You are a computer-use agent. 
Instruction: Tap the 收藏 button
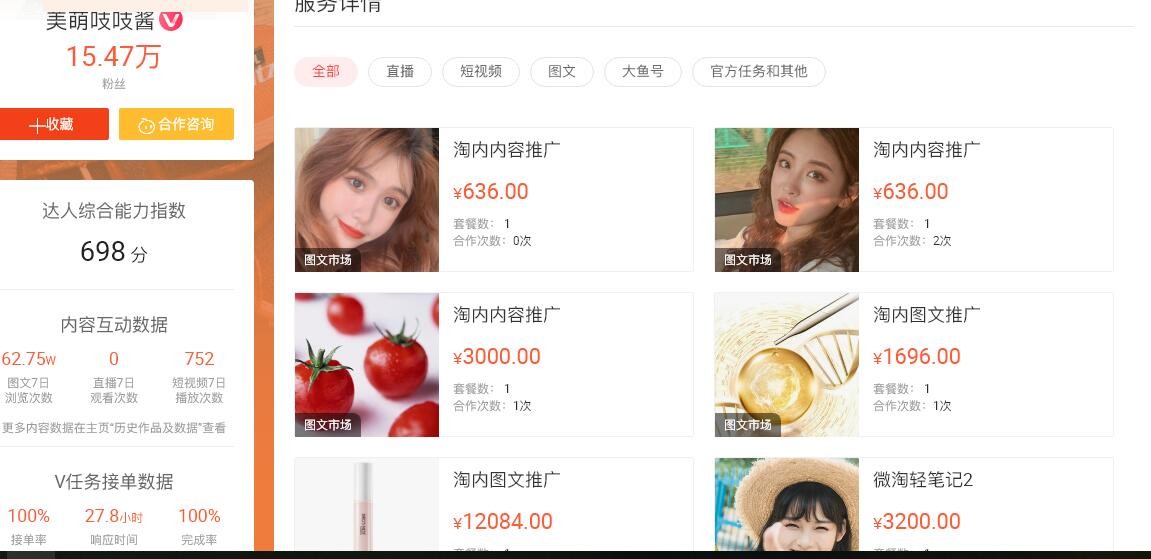(53, 124)
